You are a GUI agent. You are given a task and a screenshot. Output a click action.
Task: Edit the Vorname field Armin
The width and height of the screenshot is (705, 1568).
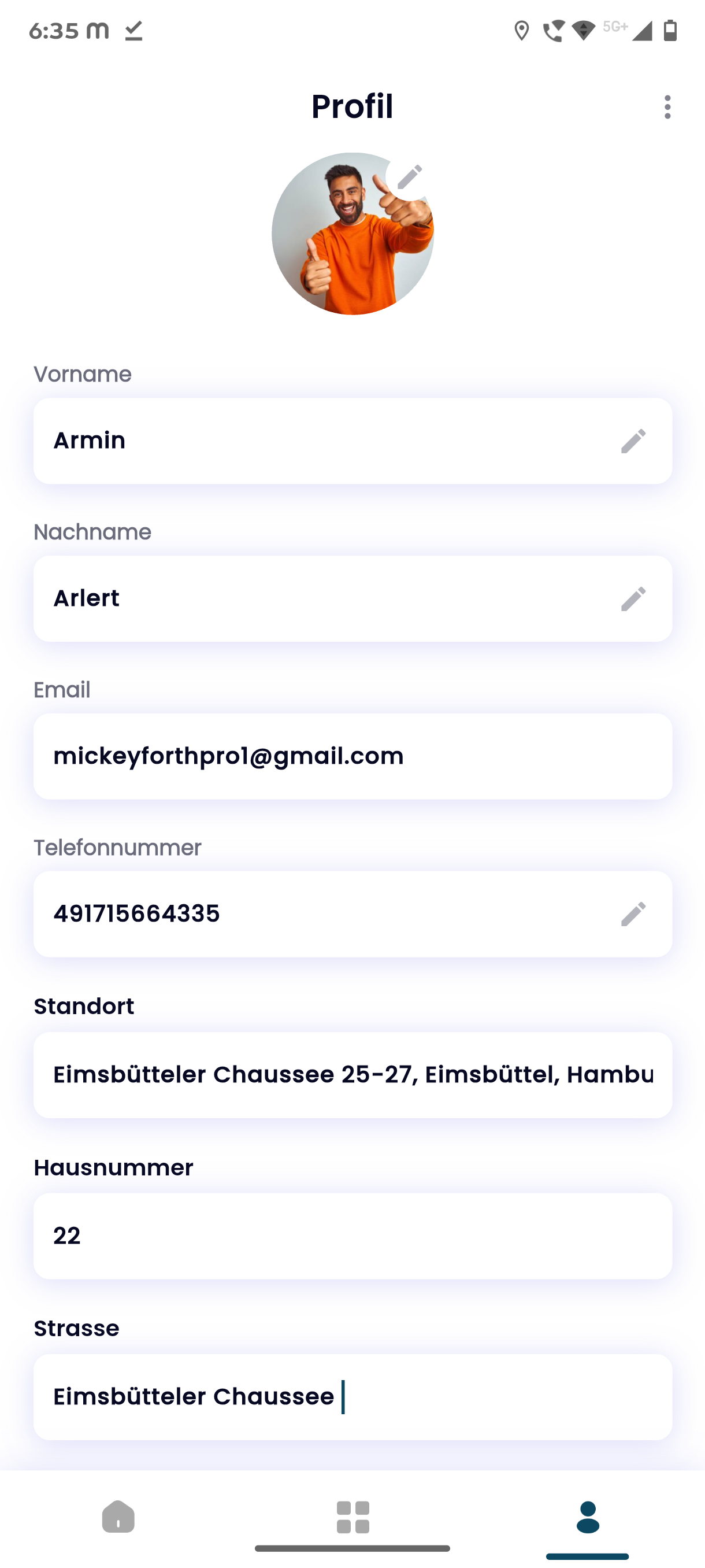click(633, 441)
